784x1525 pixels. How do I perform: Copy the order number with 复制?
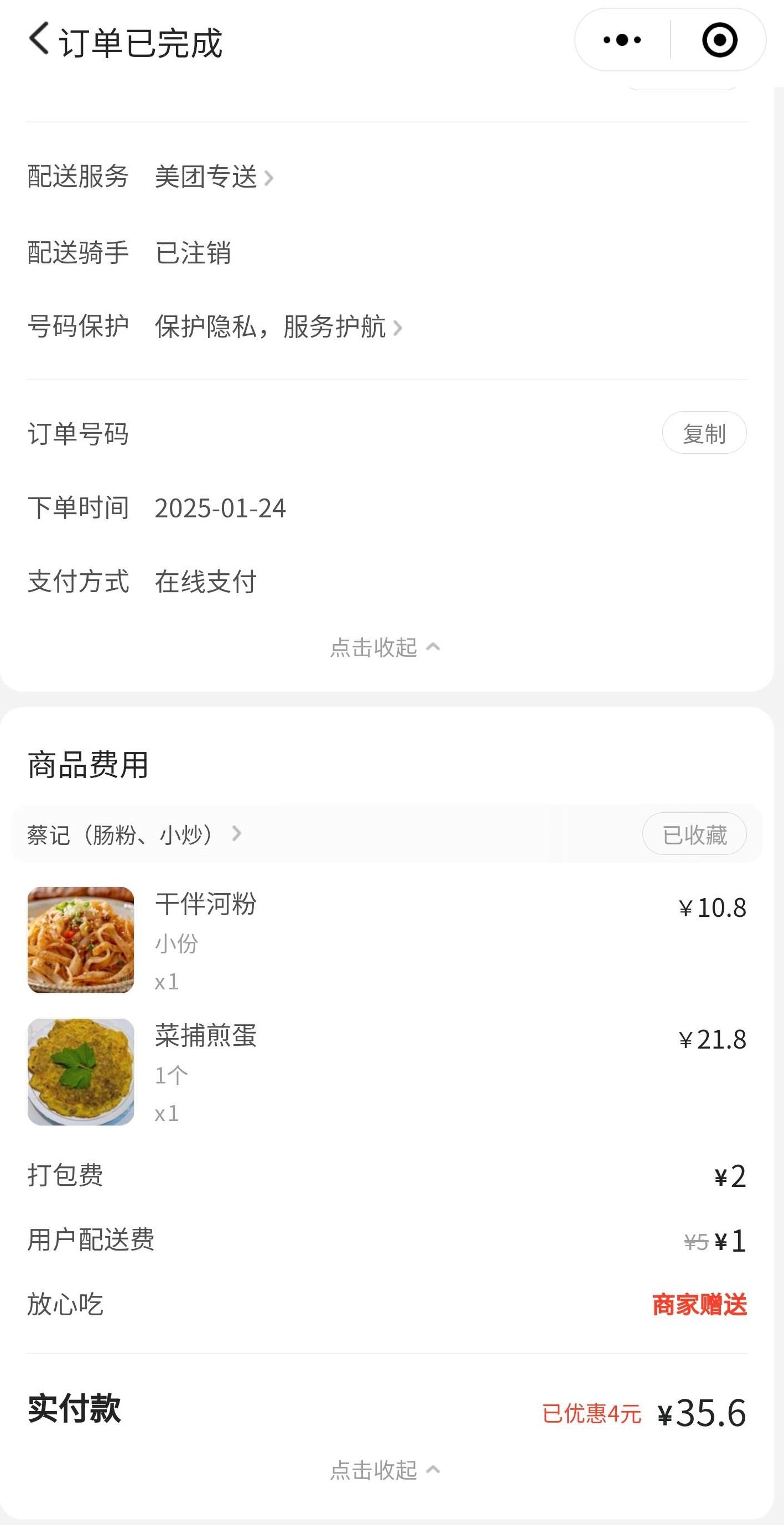coord(704,433)
